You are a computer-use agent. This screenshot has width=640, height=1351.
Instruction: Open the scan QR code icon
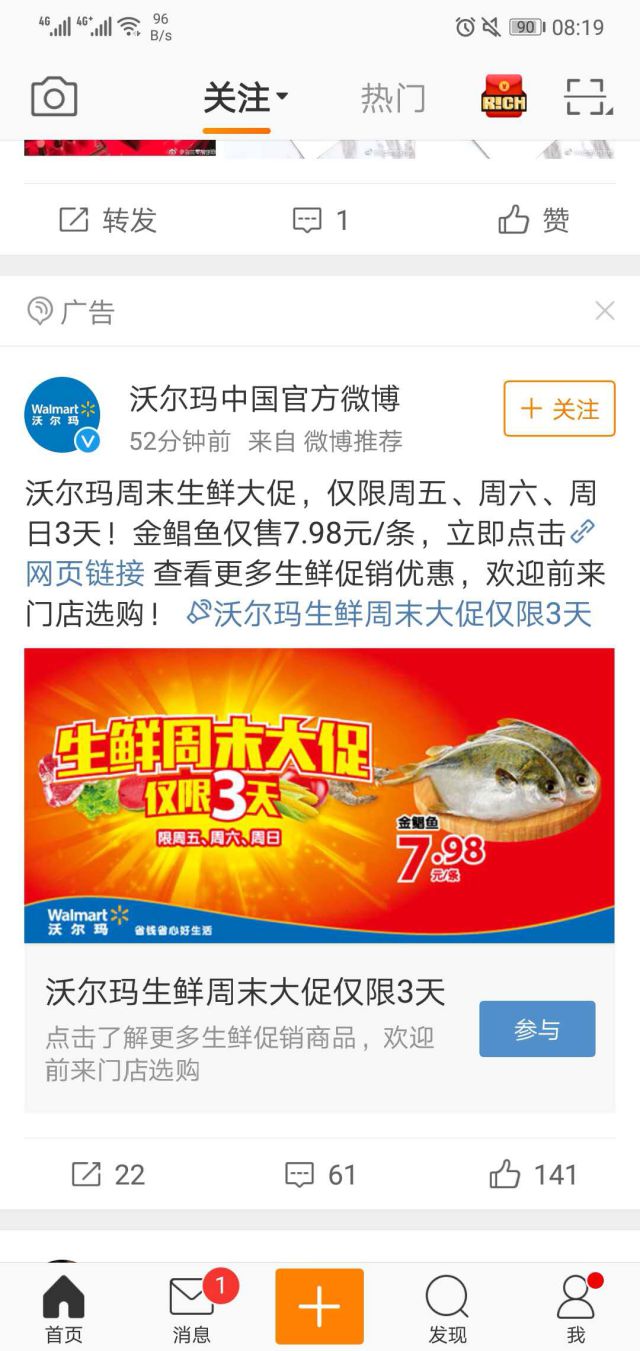587,97
